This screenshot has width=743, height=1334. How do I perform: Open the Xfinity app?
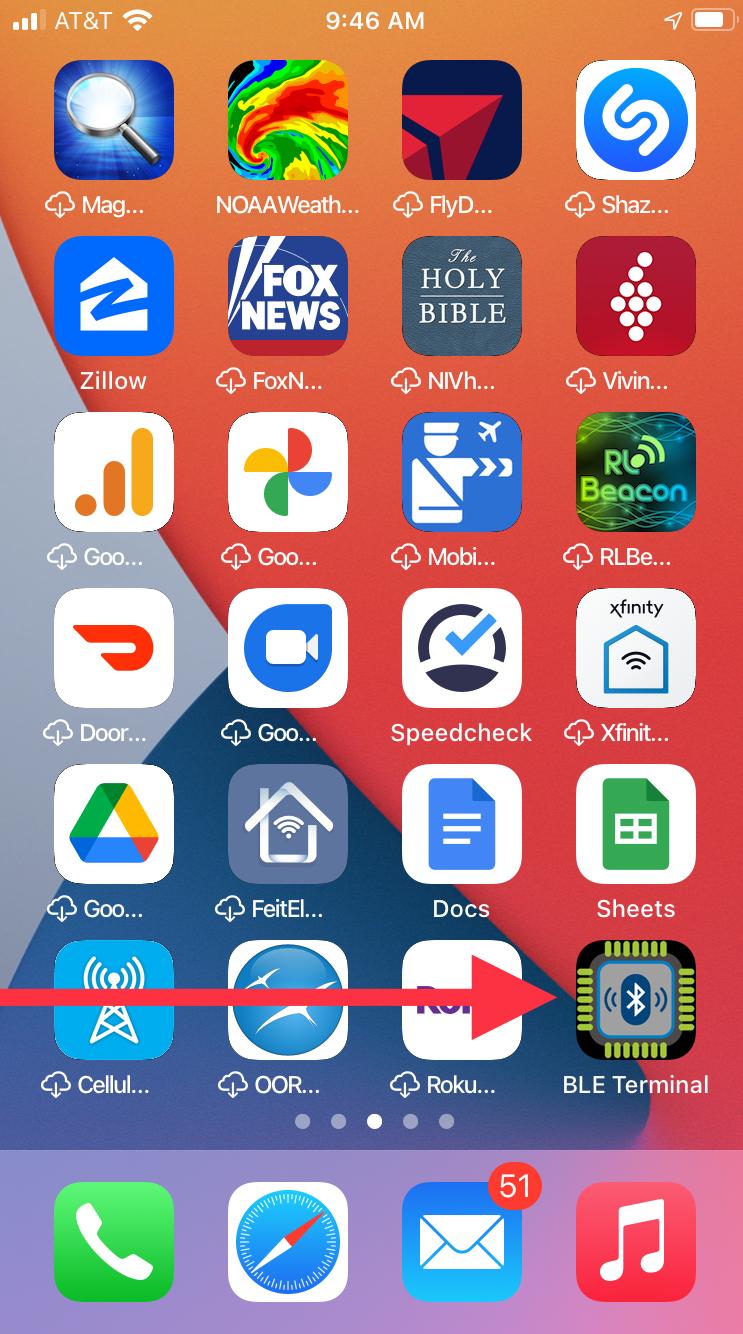coord(635,648)
